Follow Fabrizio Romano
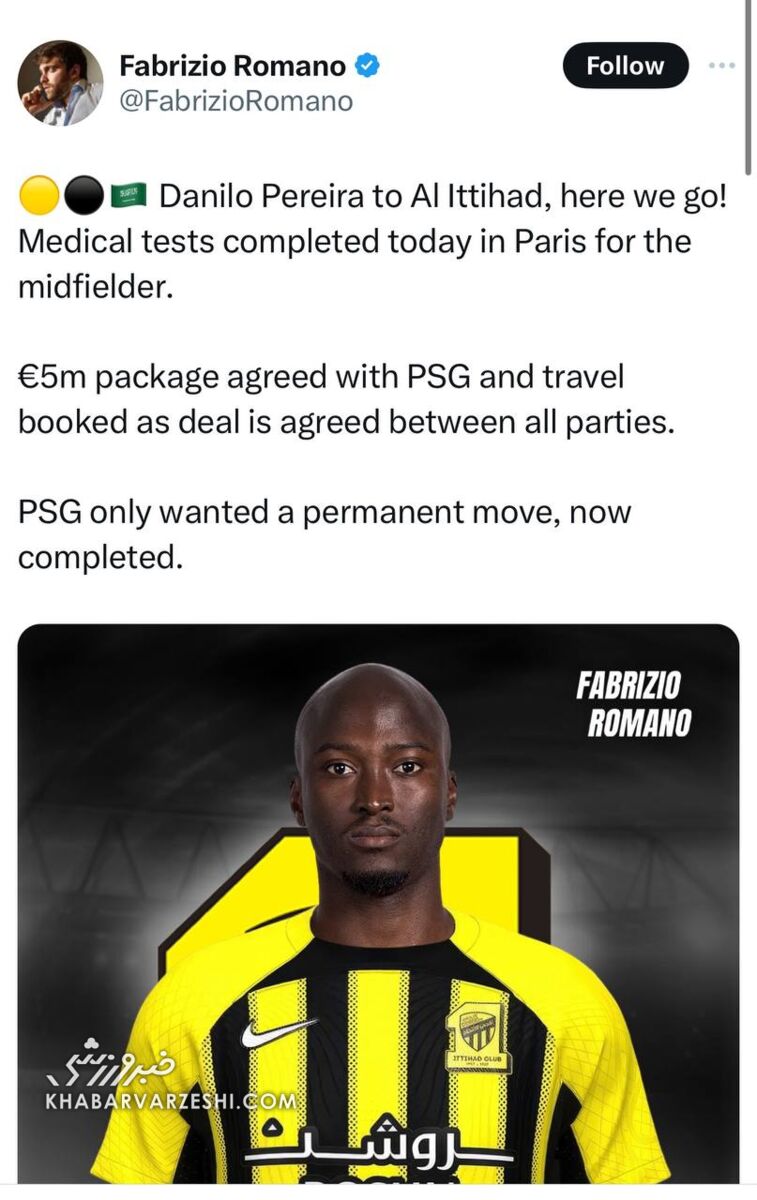 click(625, 66)
